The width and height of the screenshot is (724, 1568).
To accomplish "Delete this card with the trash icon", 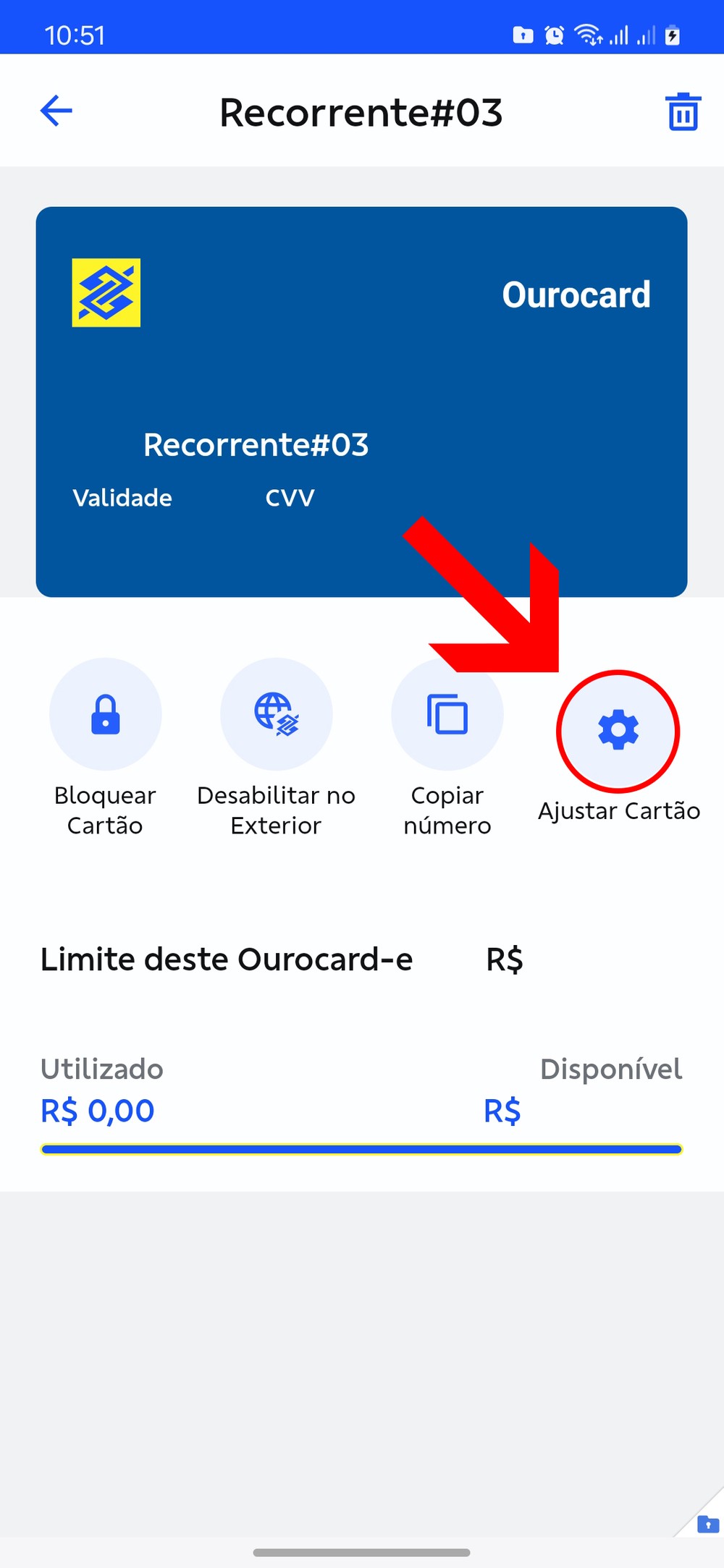I will [x=682, y=112].
